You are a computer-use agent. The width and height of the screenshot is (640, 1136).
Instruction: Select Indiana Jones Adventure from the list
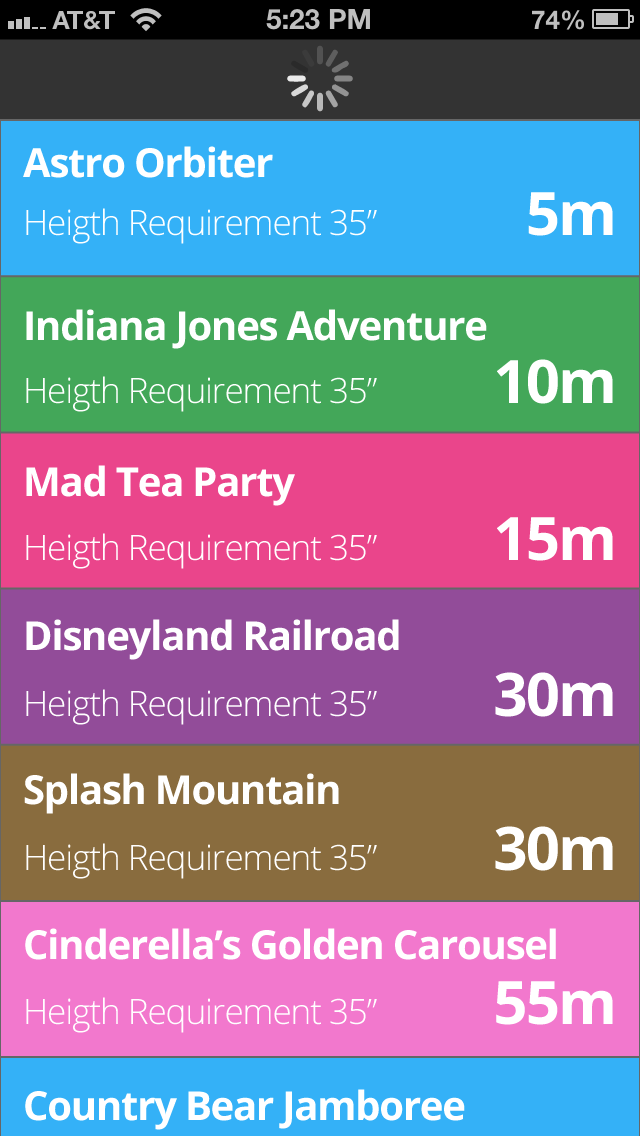click(x=320, y=355)
